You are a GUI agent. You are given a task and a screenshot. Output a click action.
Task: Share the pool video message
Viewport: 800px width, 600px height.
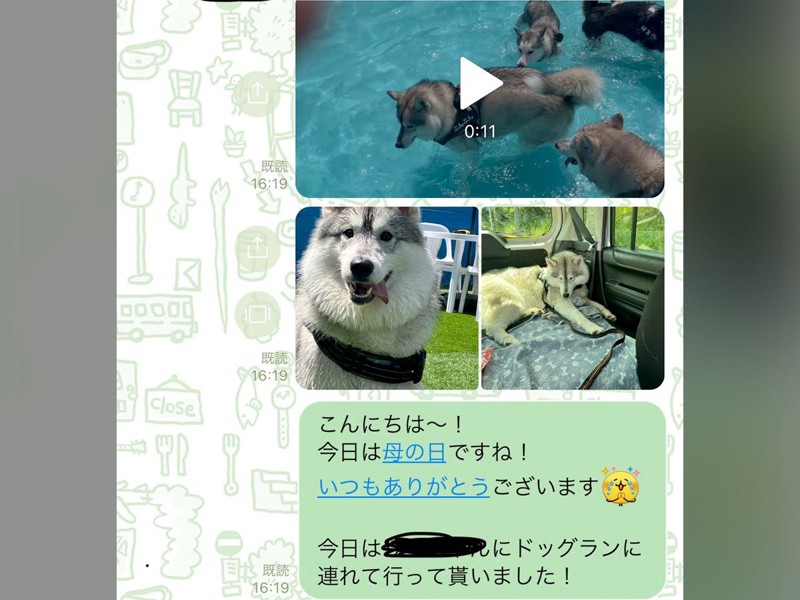[257, 93]
